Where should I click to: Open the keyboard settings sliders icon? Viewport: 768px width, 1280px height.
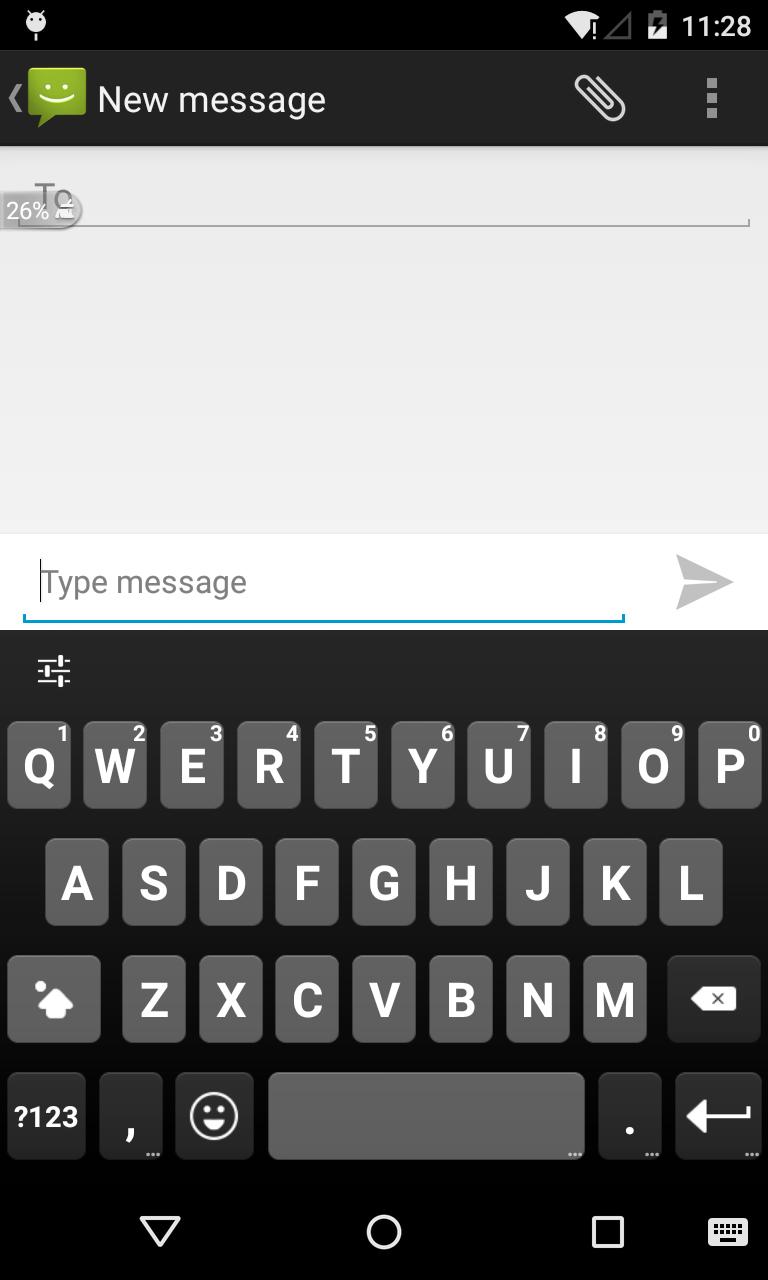point(53,670)
